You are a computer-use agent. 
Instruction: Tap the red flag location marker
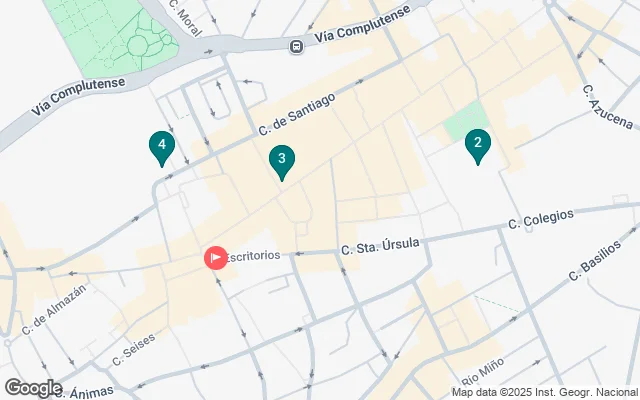pyautogui.click(x=215, y=258)
